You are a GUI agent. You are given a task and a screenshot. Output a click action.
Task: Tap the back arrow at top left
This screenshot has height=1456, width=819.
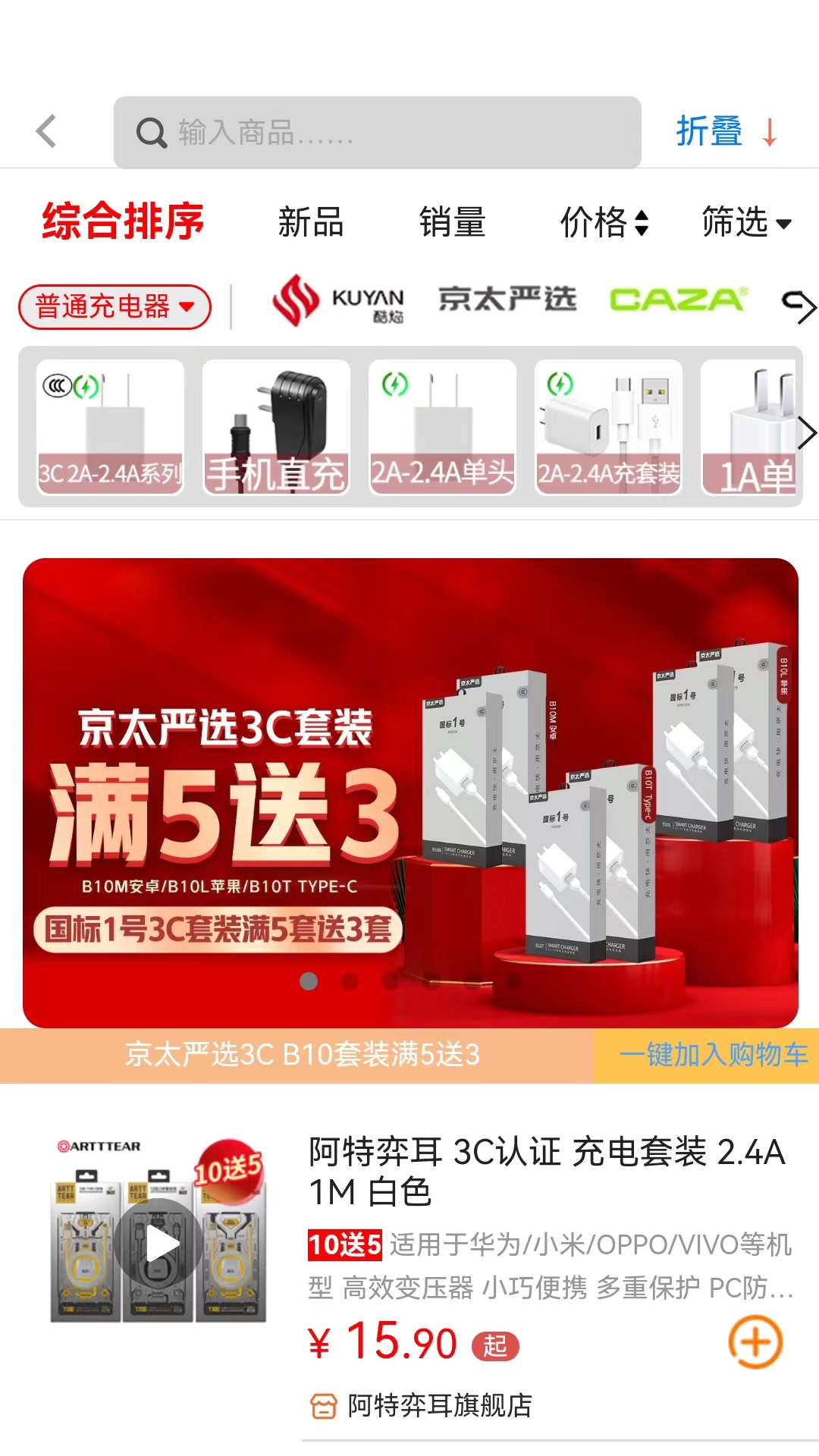[45, 130]
